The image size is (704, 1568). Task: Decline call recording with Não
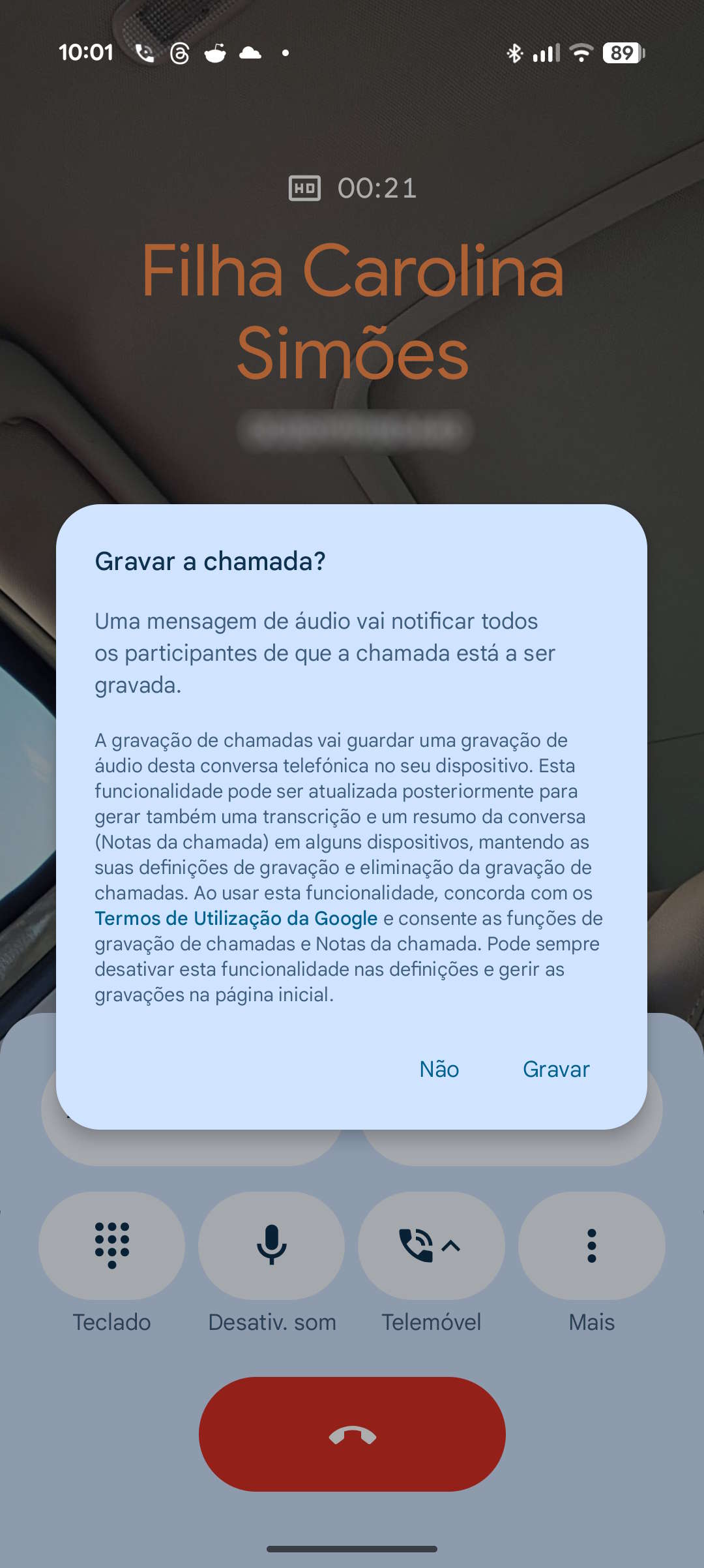pyautogui.click(x=439, y=1069)
